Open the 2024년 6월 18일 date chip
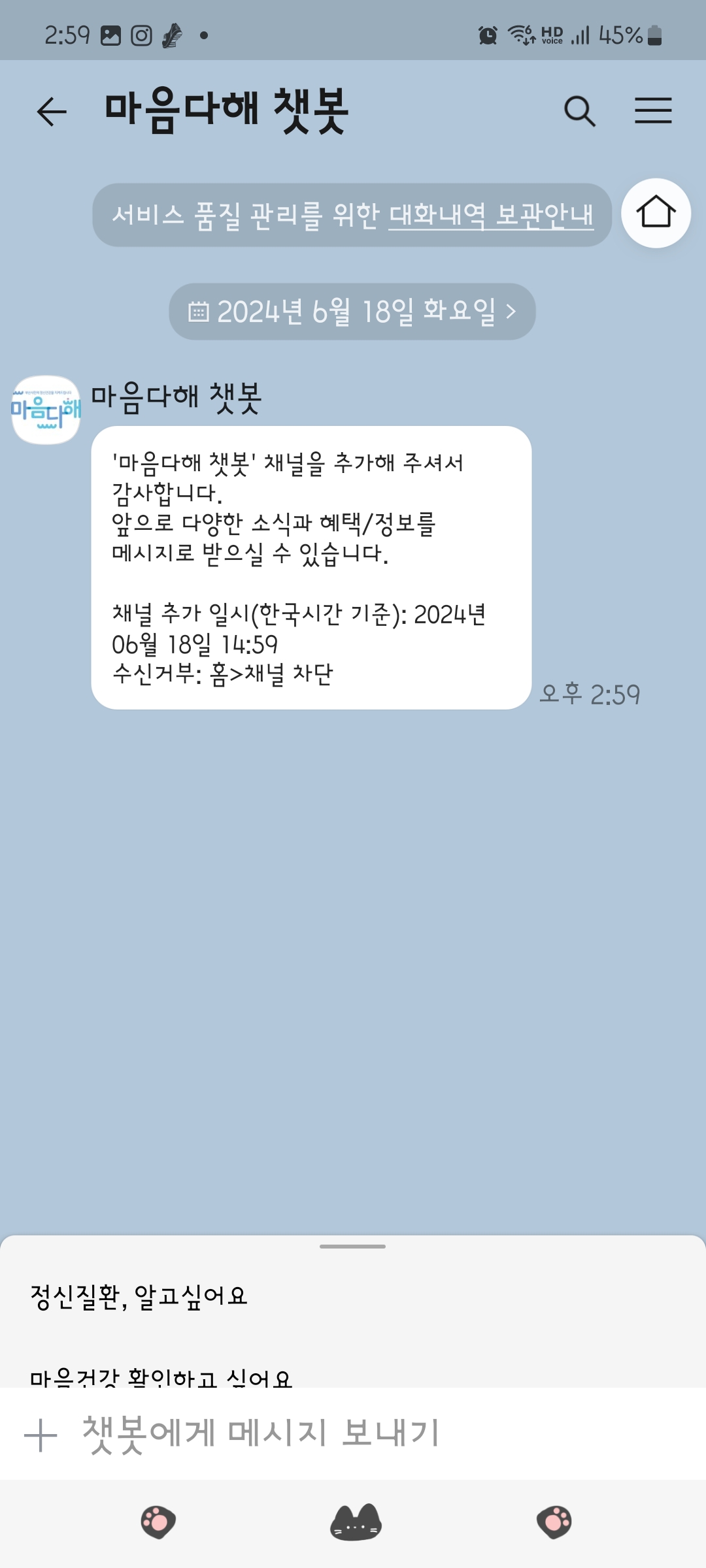This screenshot has width=706, height=1568. click(x=352, y=312)
